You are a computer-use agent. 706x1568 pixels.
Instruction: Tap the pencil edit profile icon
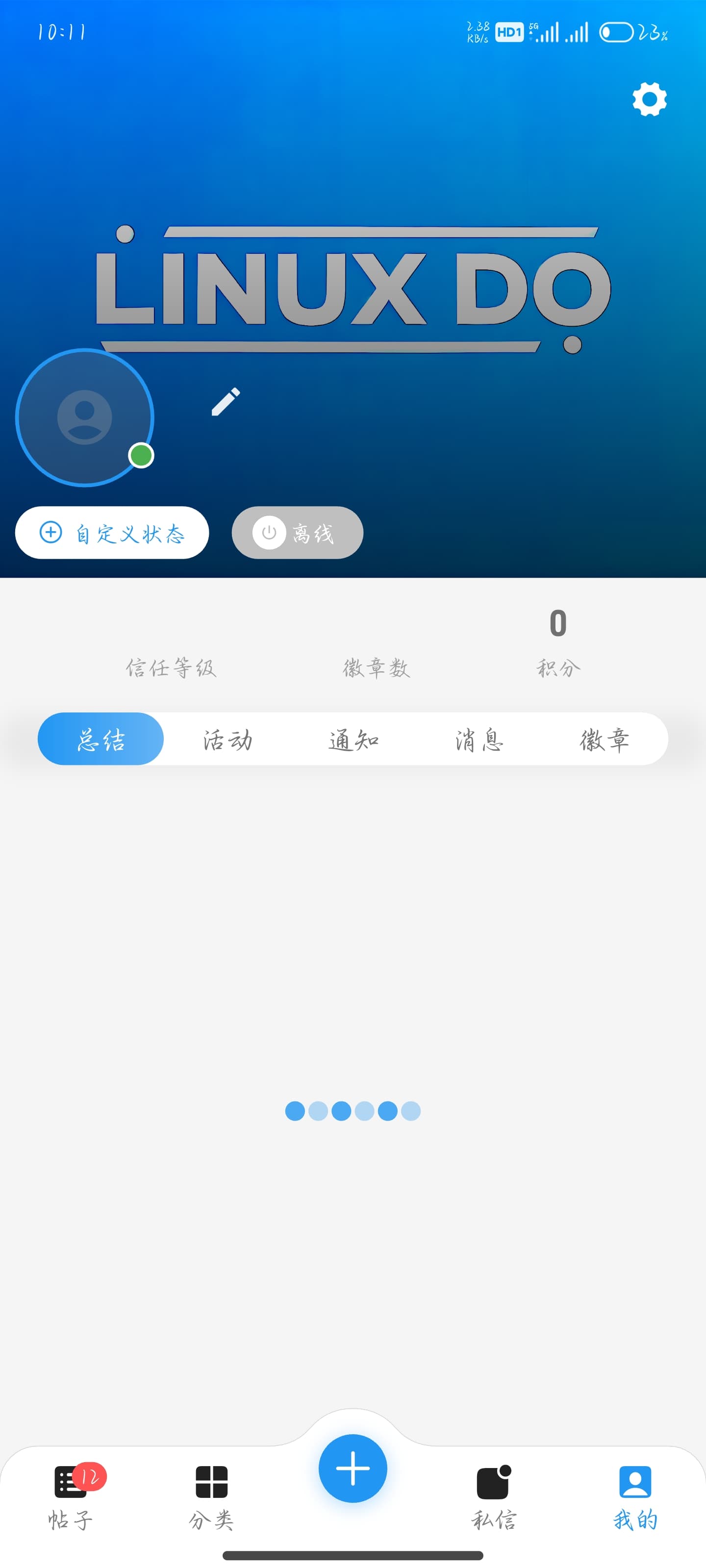point(226,402)
